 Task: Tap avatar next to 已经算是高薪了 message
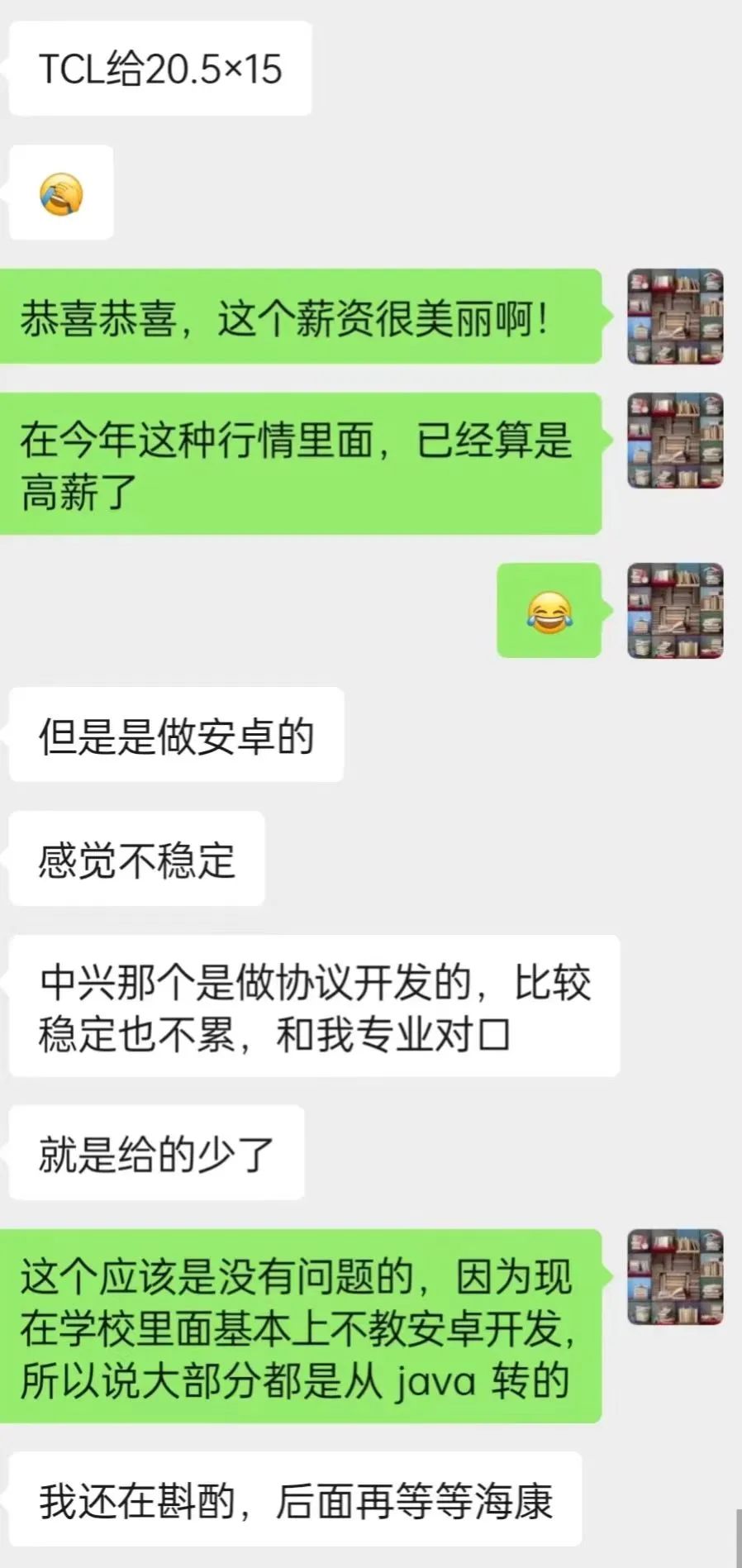point(675,441)
